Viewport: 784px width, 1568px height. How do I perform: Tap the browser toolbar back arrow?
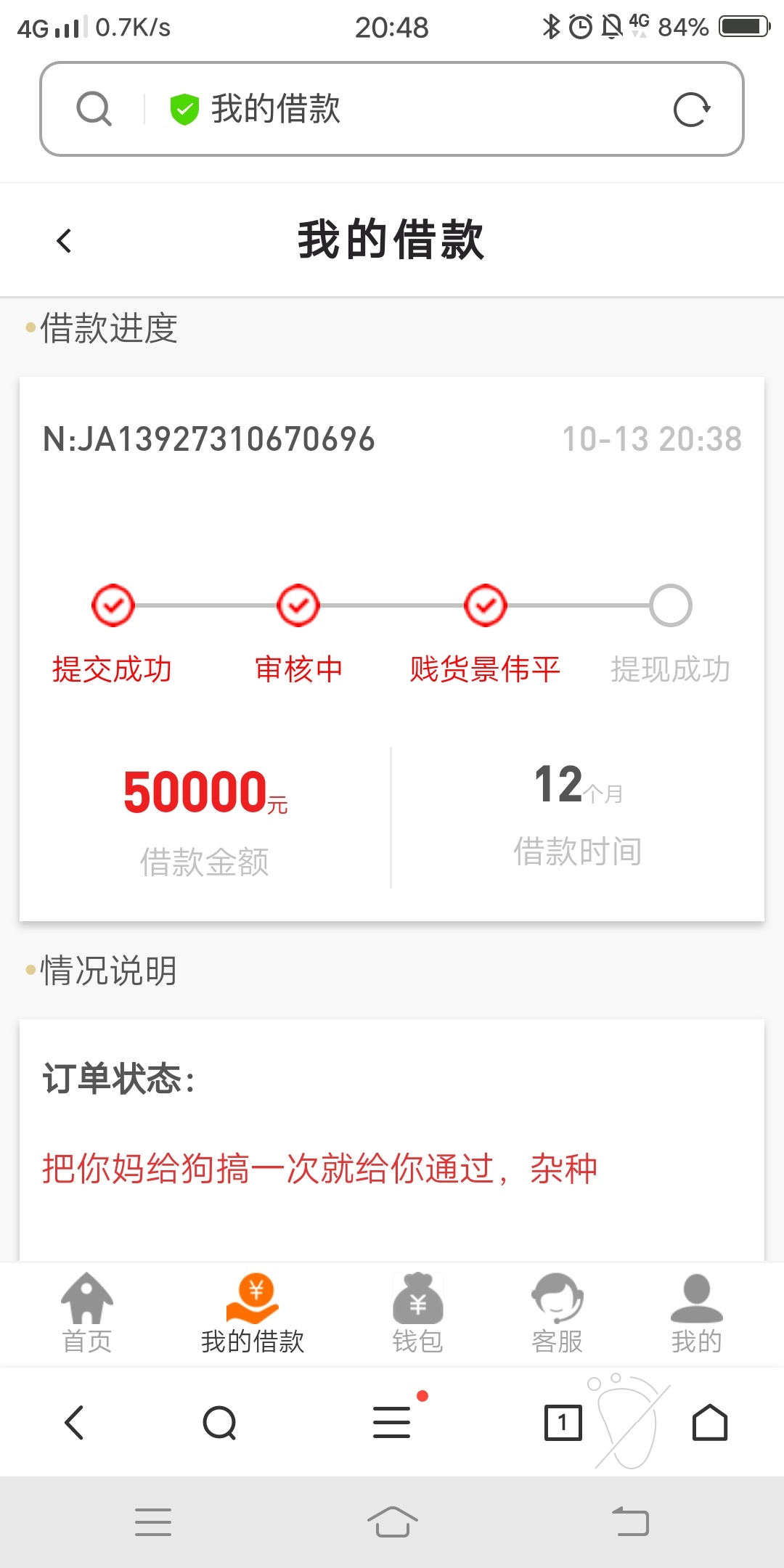click(74, 1422)
